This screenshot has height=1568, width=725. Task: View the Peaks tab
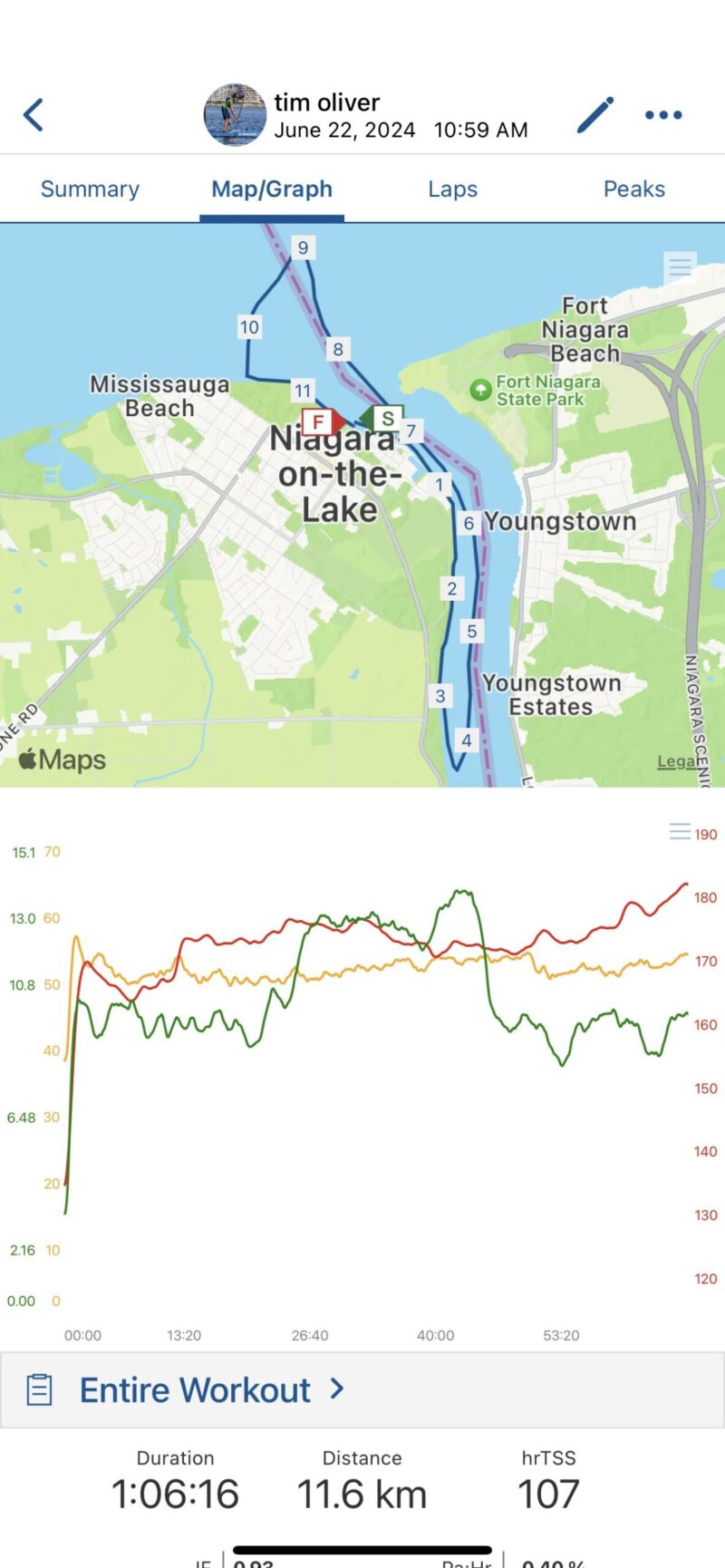634,189
